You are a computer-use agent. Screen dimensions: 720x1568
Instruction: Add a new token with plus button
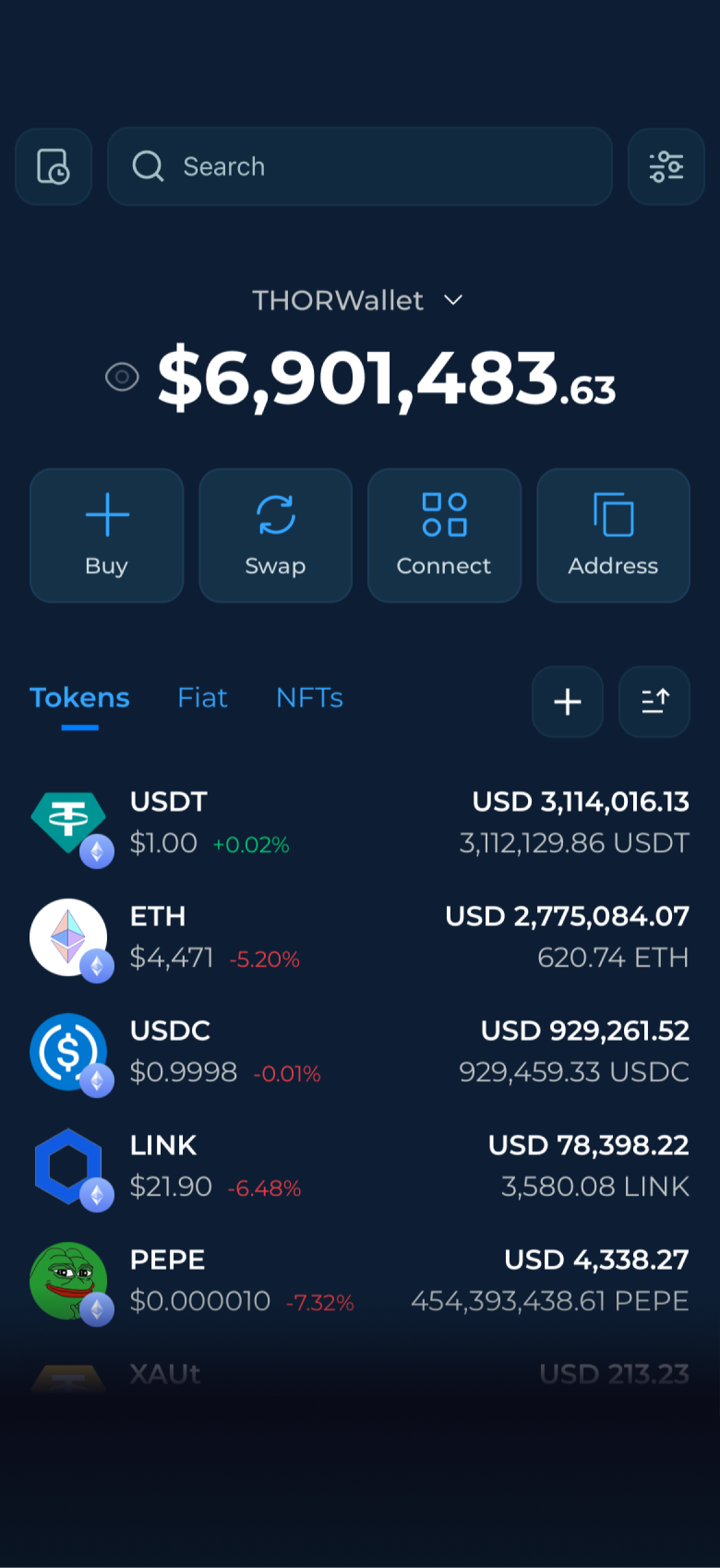click(x=568, y=702)
